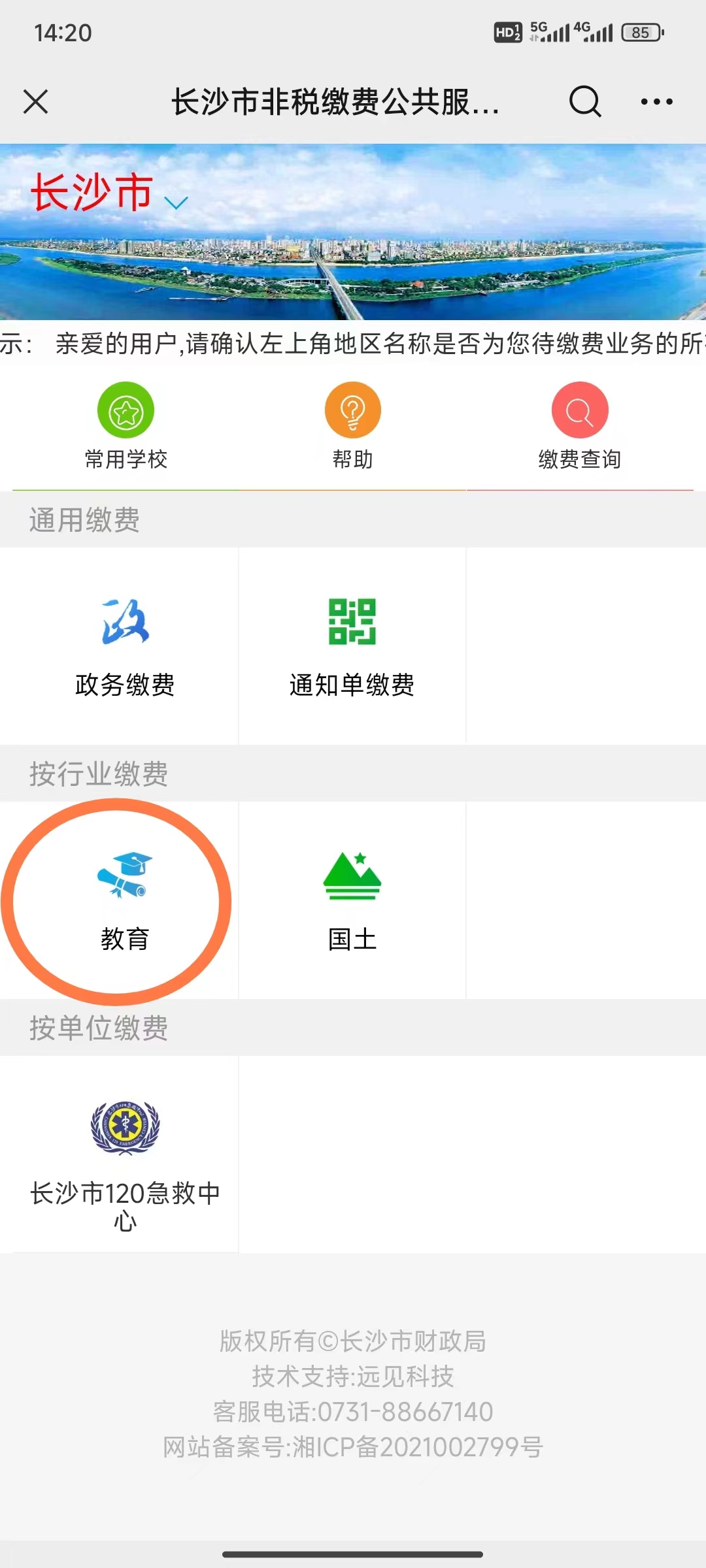Image resolution: width=706 pixels, height=1568 pixels.
Task: Close the page with the X button
Action: 35,102
